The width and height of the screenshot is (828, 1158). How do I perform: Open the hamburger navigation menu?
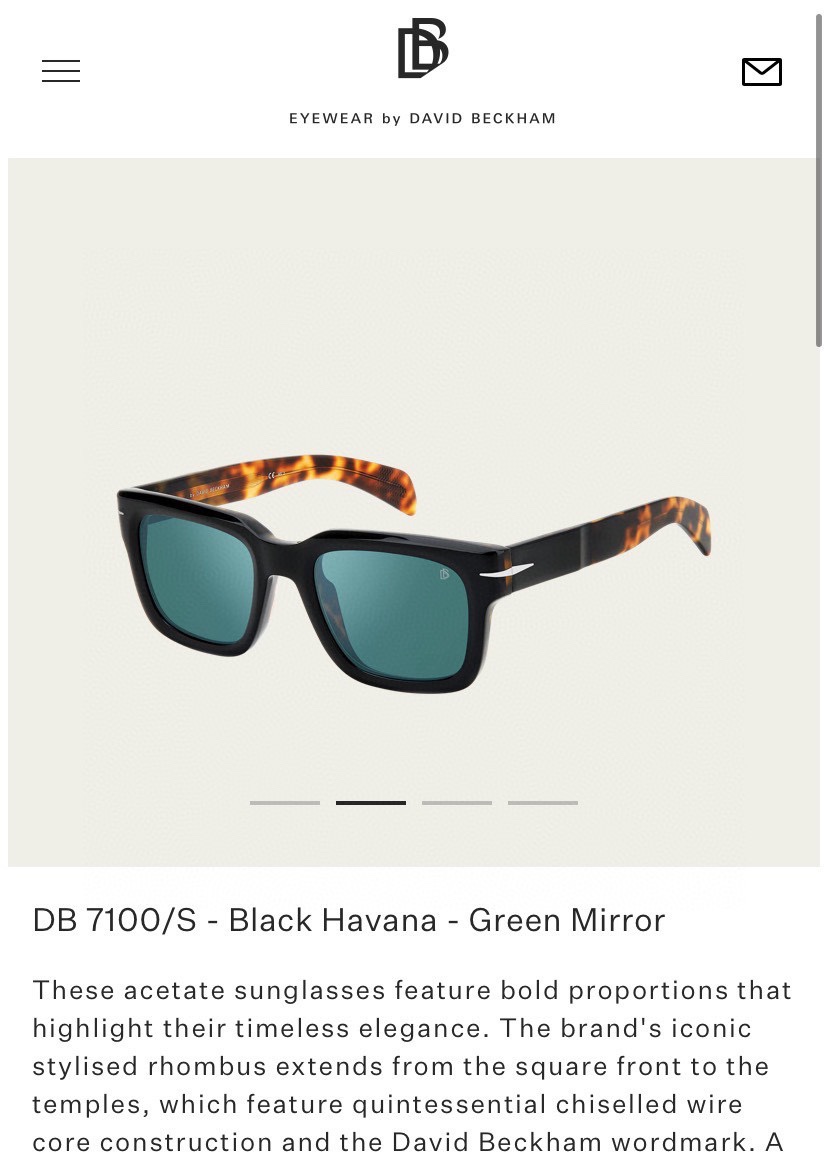click(61, 71)
